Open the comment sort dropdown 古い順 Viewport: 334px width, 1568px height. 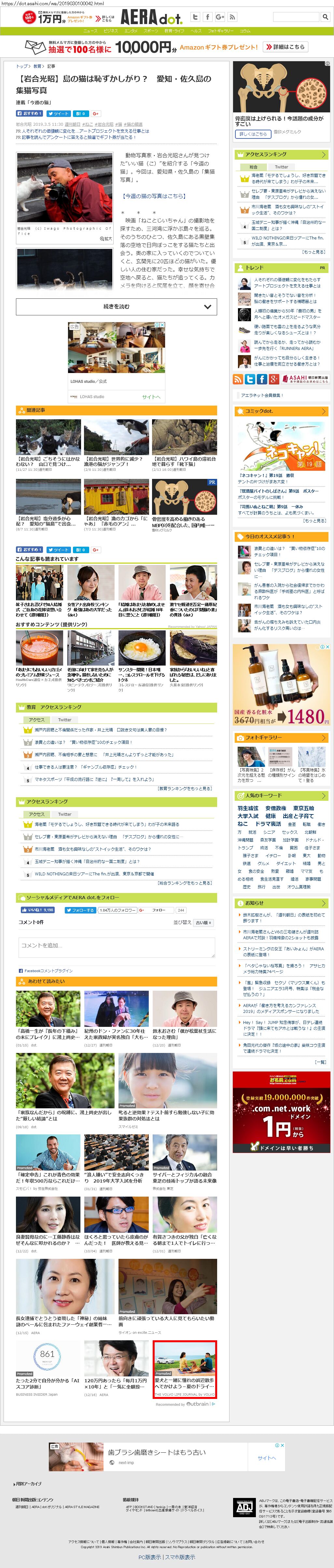pos(203,923)
